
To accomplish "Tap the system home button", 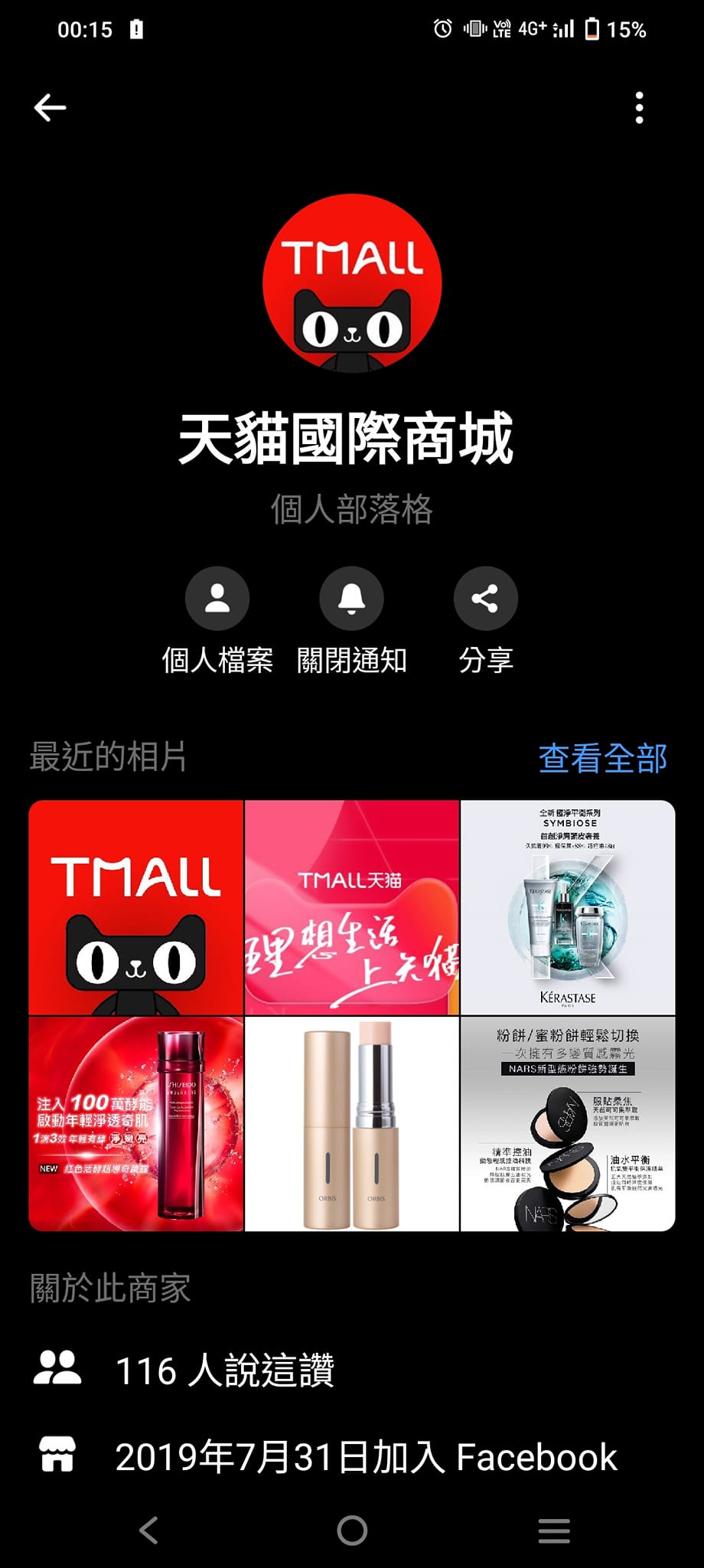I will (352, 1530).
